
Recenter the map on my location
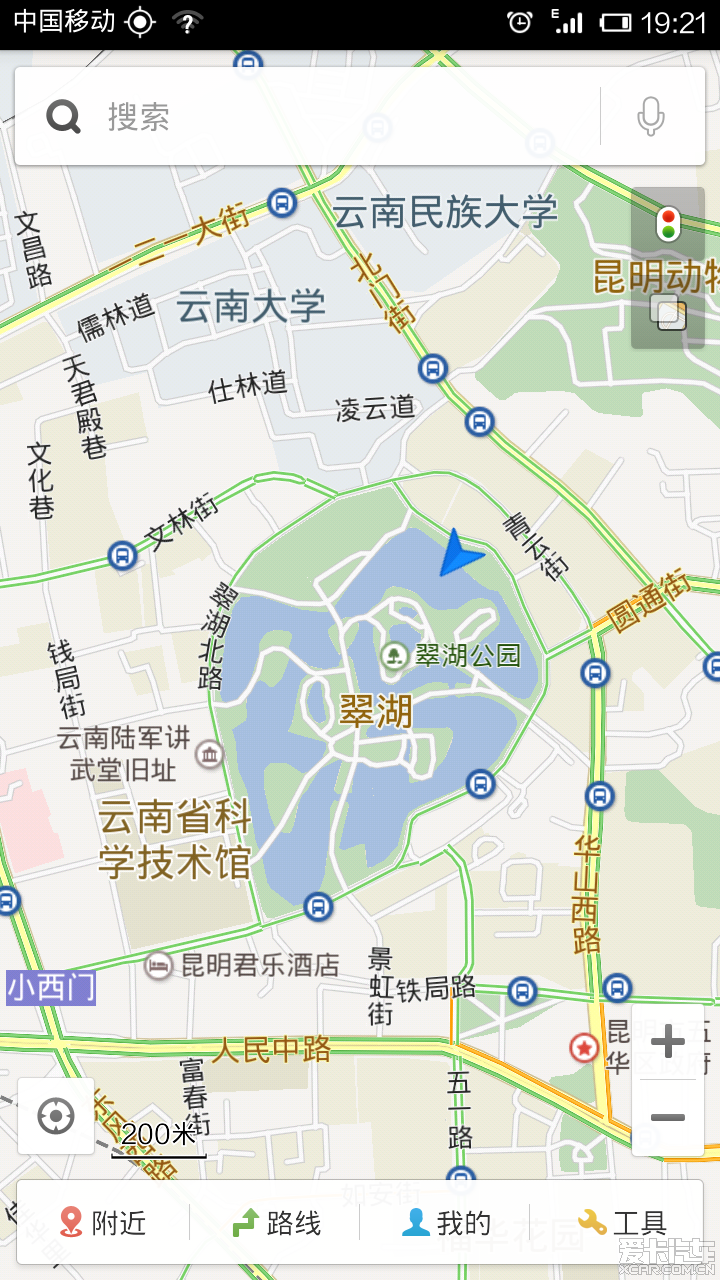click(56, 1116)
